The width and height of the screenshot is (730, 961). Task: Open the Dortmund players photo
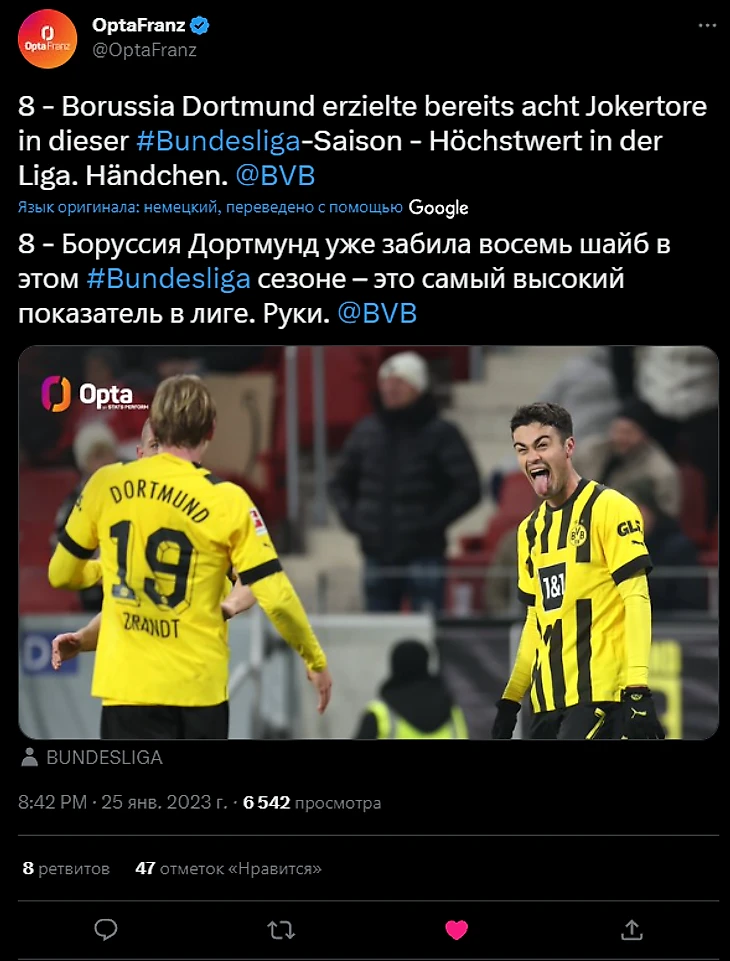[368, 542]
